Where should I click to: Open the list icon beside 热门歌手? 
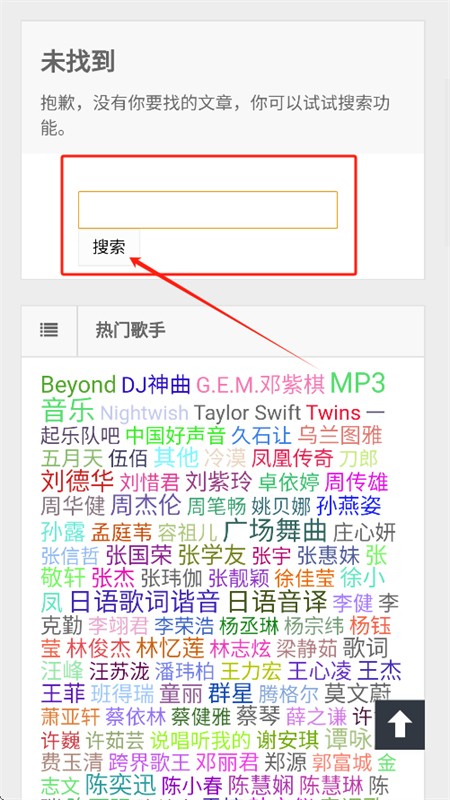pyautogui.click(x=49, y=331)
